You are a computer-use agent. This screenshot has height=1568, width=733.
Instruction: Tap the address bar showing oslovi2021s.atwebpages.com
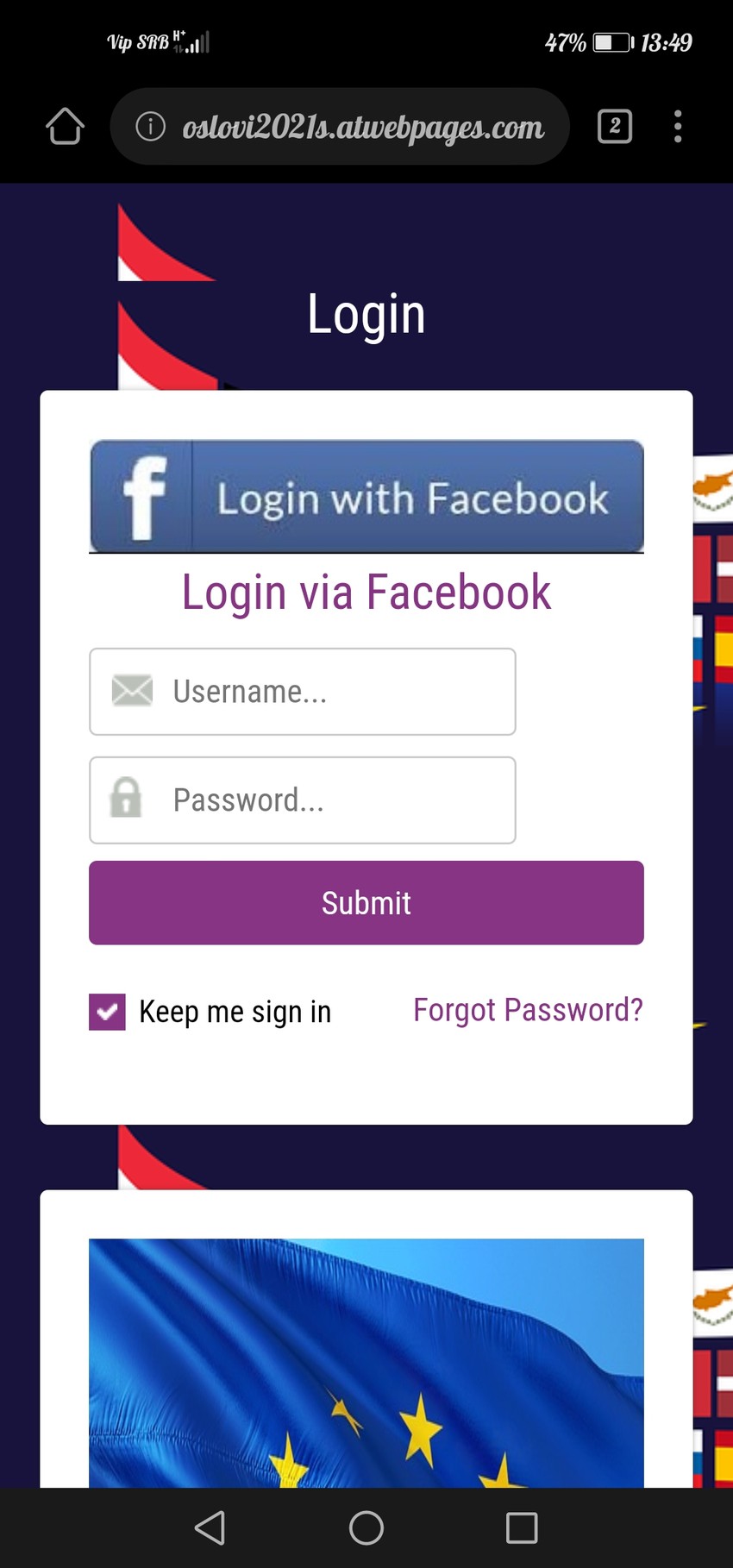[x=362, y=127]
